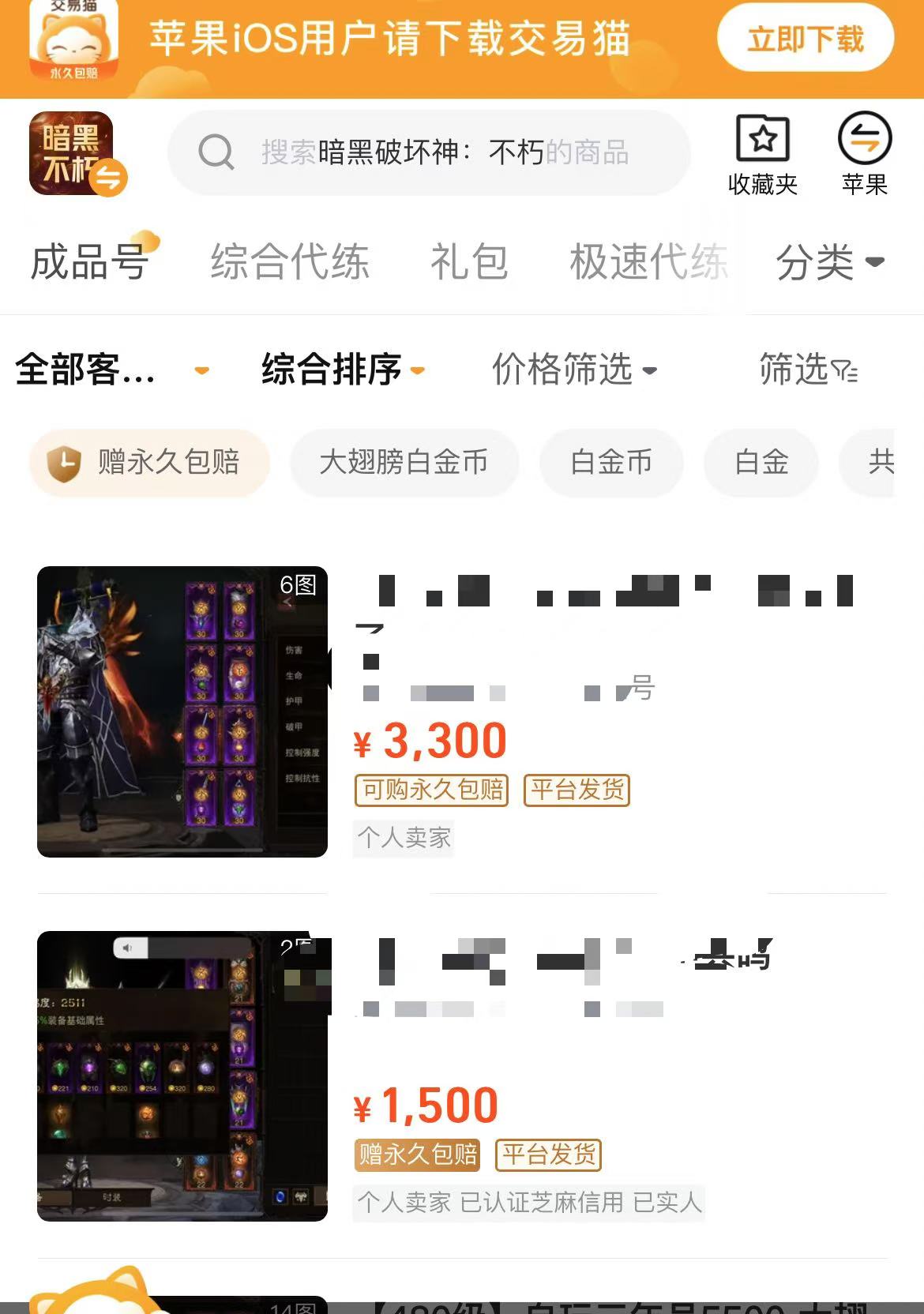Screen dimensions: 924x1314
Task: Switch platform via the 苹果 icon
Action: coord(865,154)
